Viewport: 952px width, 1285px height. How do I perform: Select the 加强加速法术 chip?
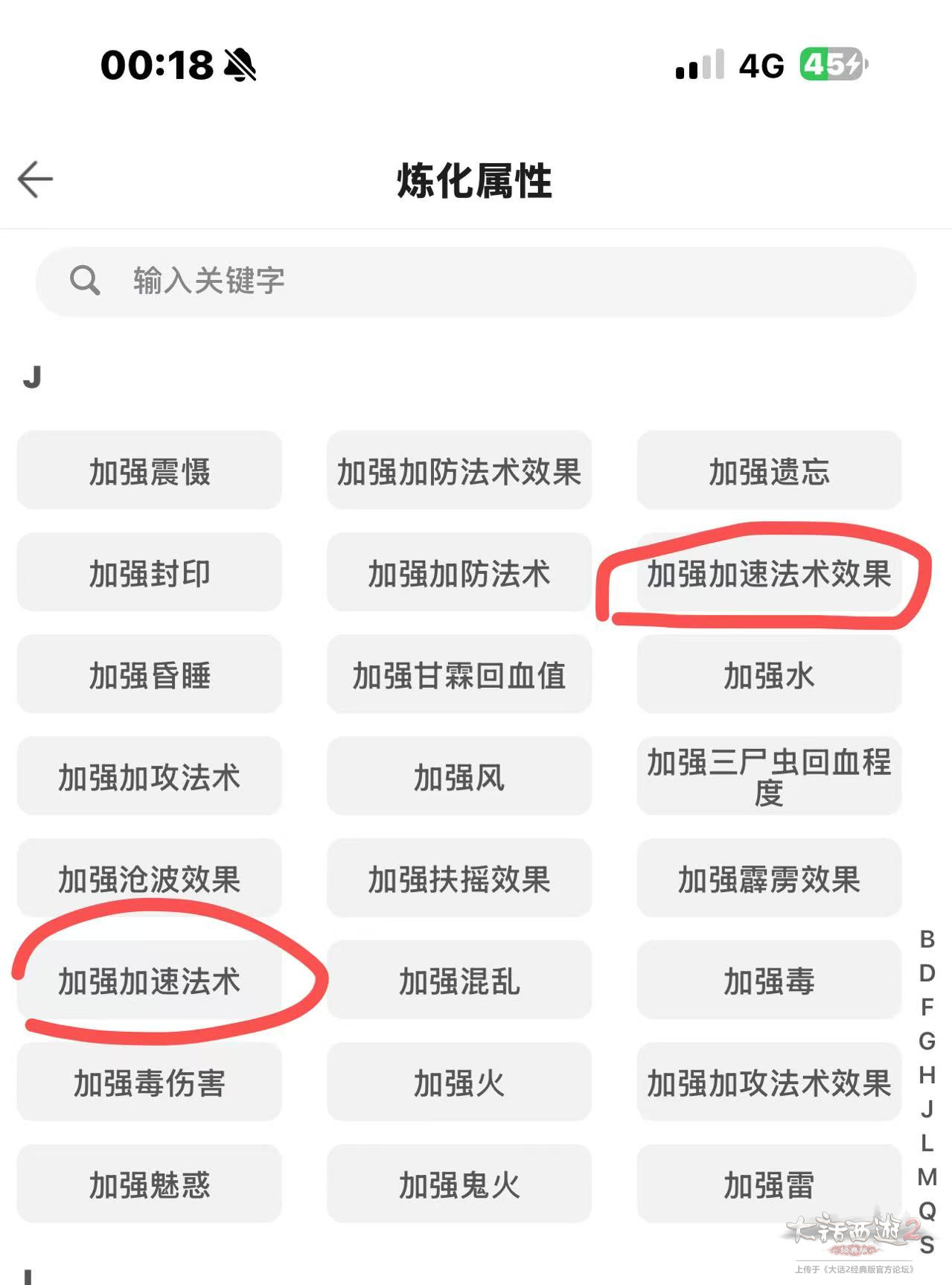coord(149,981)
